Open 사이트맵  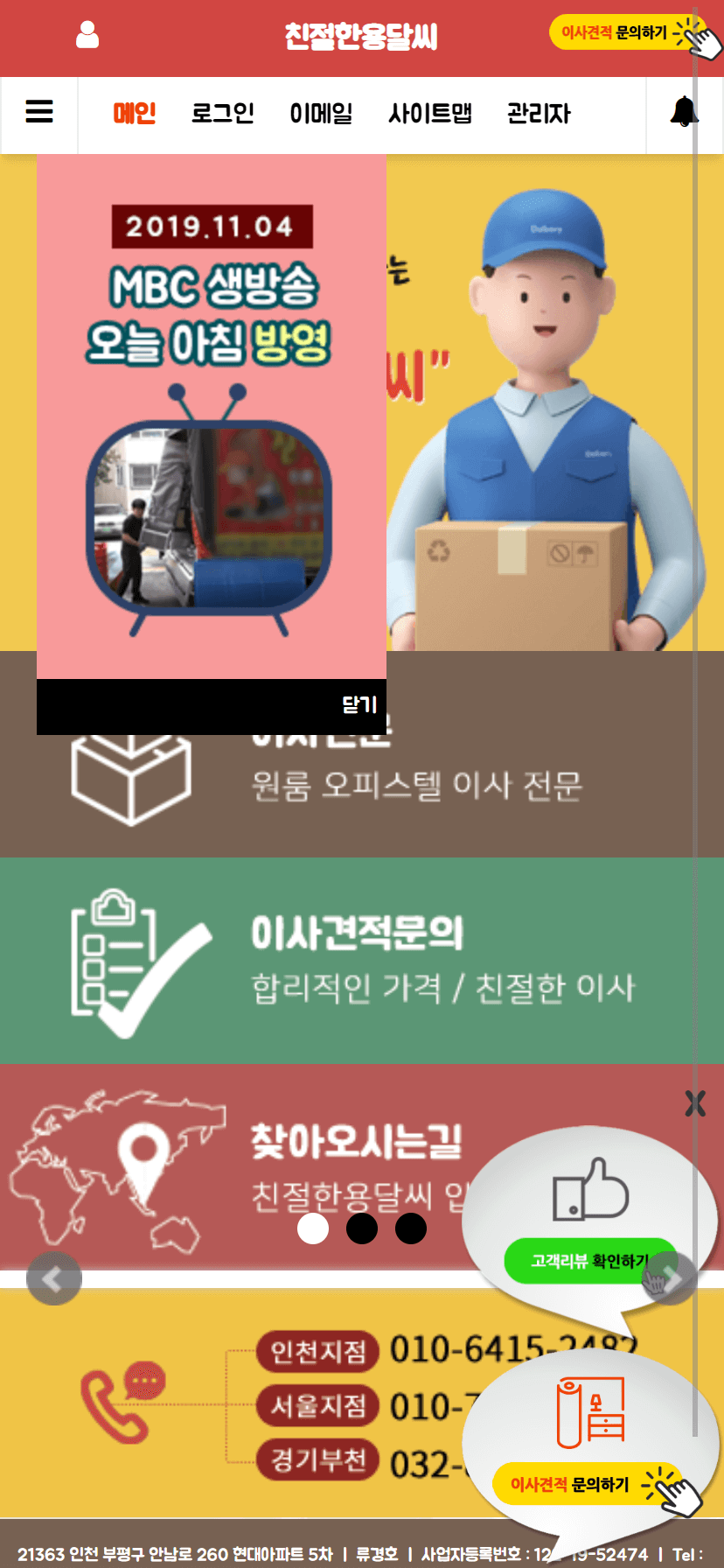(430, 113)
